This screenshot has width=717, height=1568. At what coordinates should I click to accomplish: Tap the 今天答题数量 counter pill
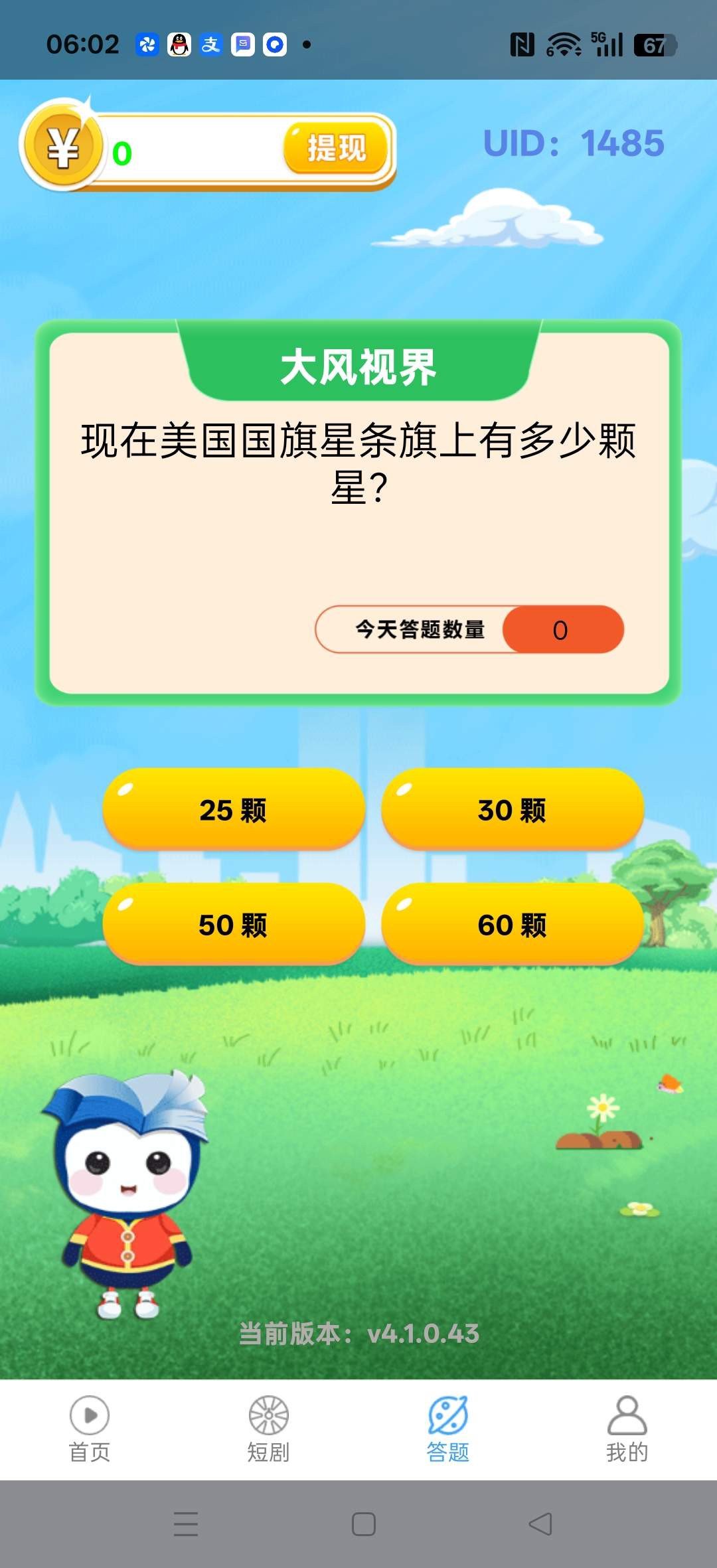471,631
